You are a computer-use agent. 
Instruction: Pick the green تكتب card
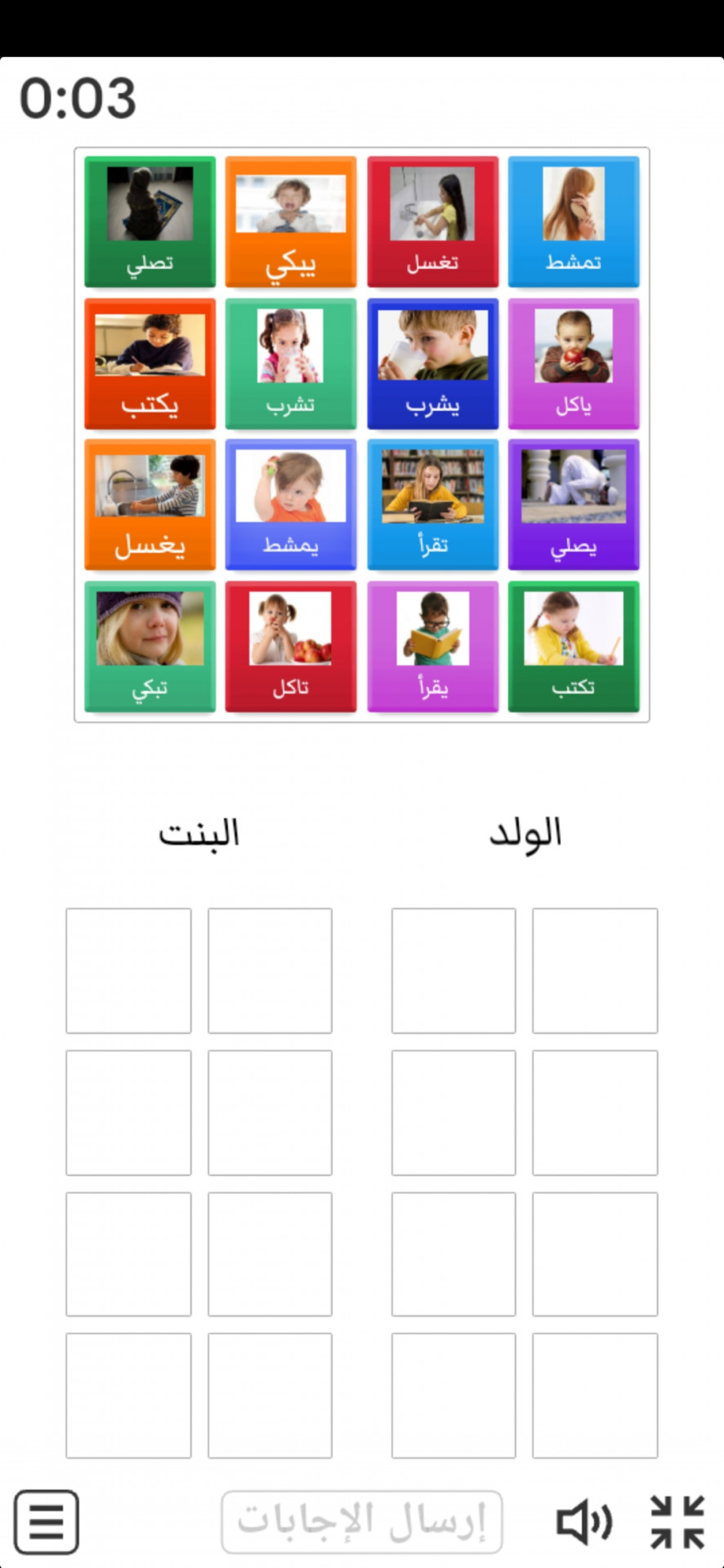click(x=574, y=646)
